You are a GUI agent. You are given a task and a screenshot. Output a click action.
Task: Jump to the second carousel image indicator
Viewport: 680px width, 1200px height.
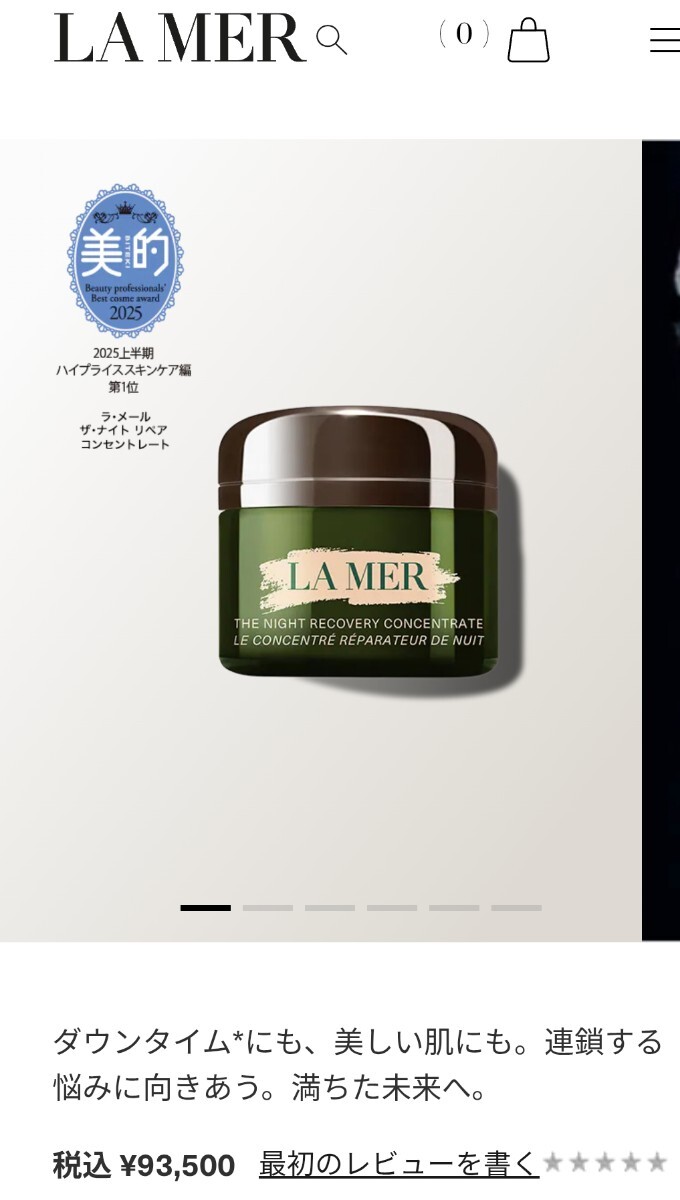point(268,908)
